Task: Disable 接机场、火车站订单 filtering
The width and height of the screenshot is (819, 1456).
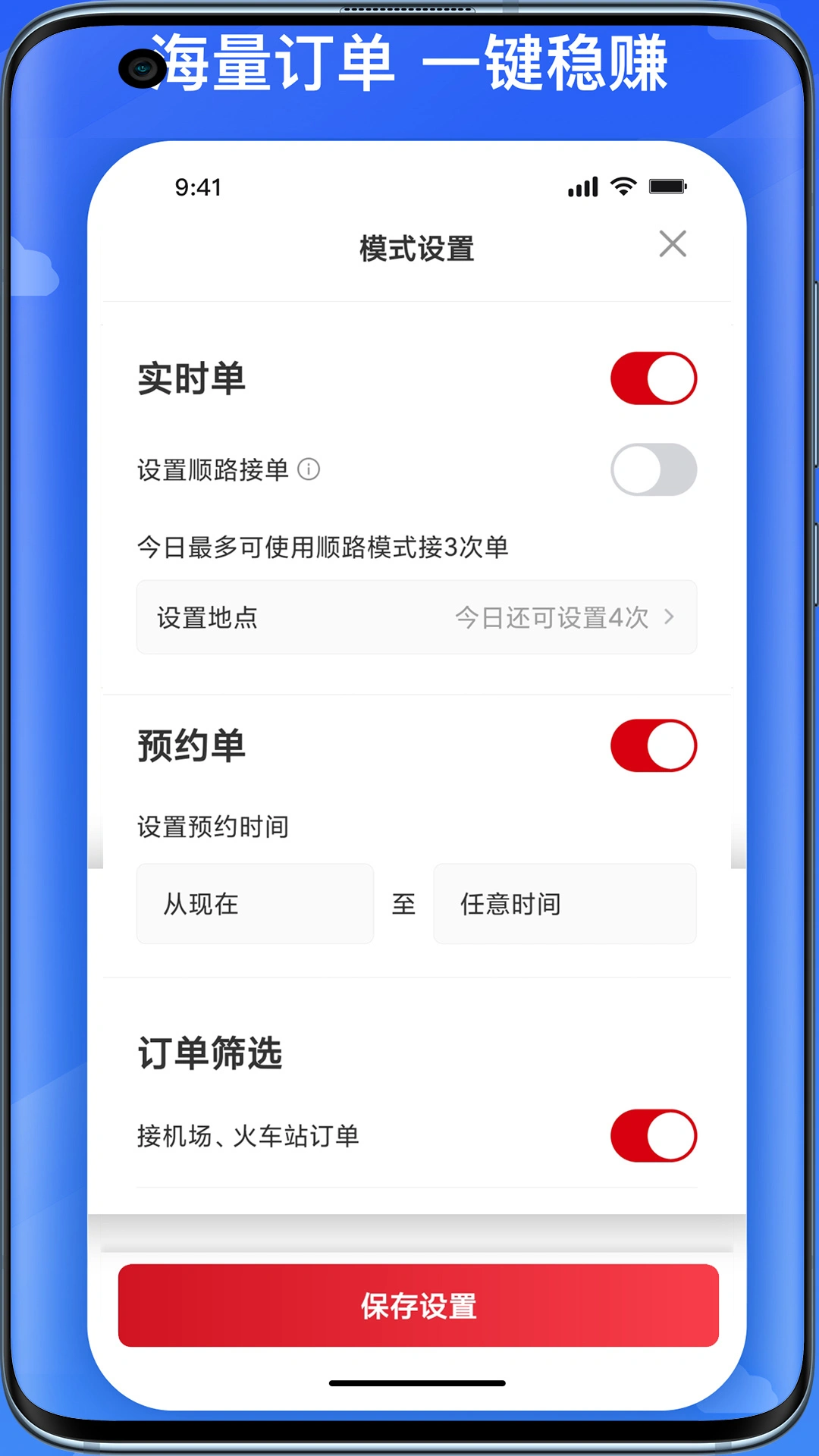Action: (x=654, y=1135)
